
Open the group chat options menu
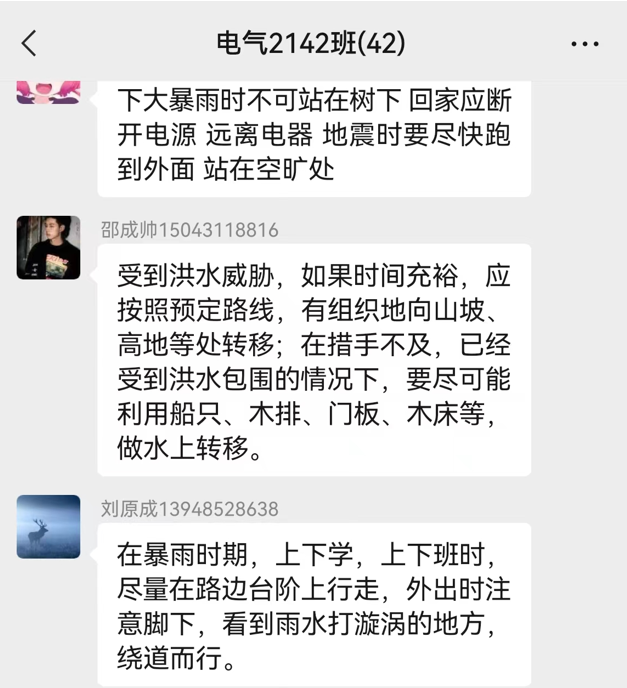[x=584, y=44]
